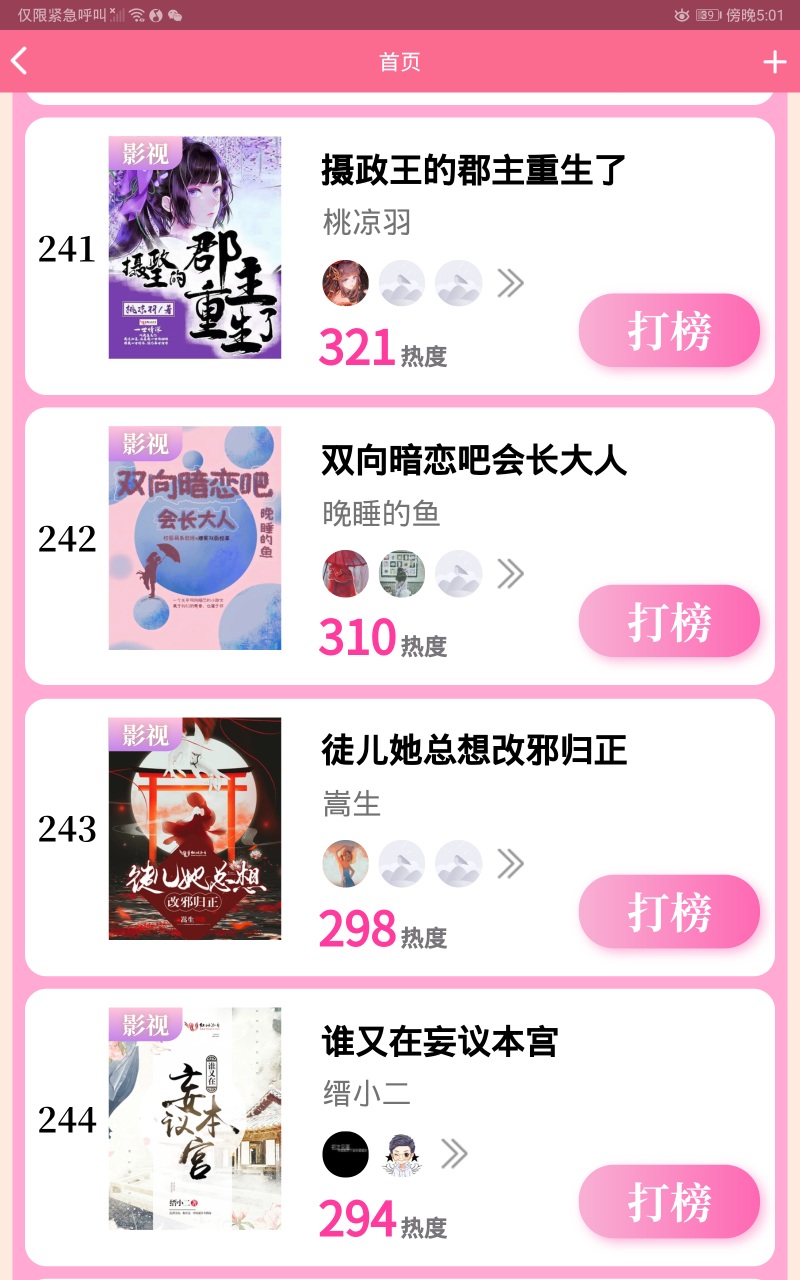
Task: Expand the supporter list for 徒儿她总想改邪归正
Action: (510, 864)
